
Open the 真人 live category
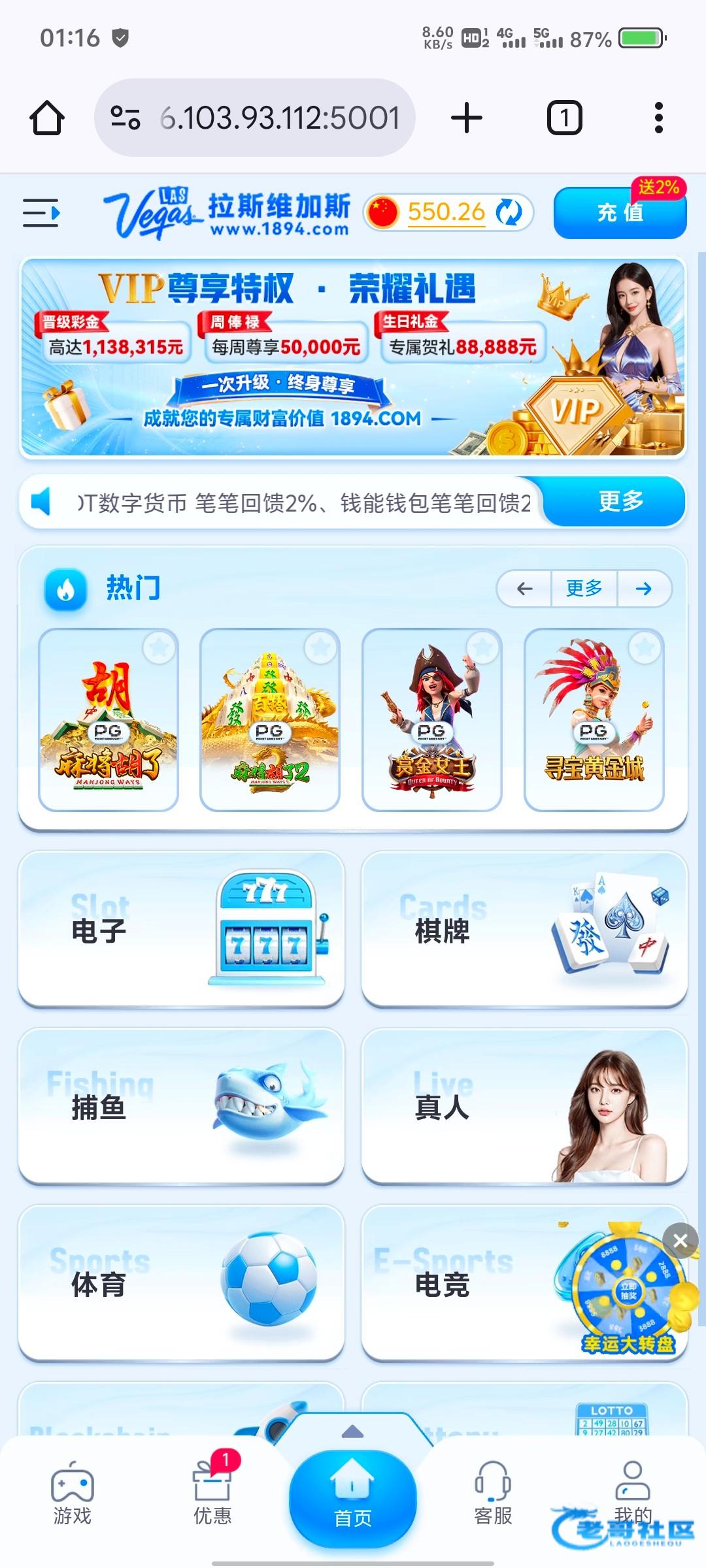coord(524,1106)
